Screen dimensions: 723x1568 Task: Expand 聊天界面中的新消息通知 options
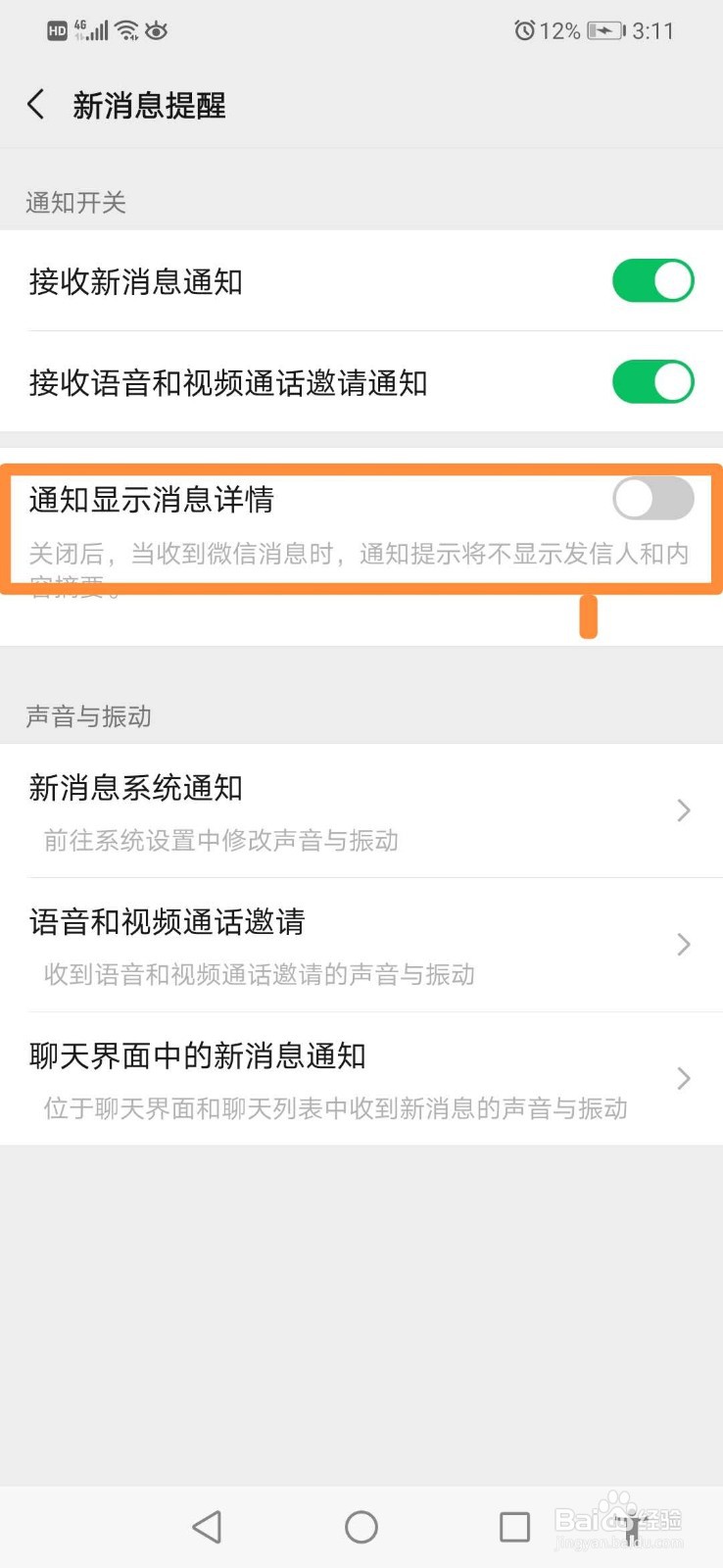pyautogui.click(x=683, y=1078)
